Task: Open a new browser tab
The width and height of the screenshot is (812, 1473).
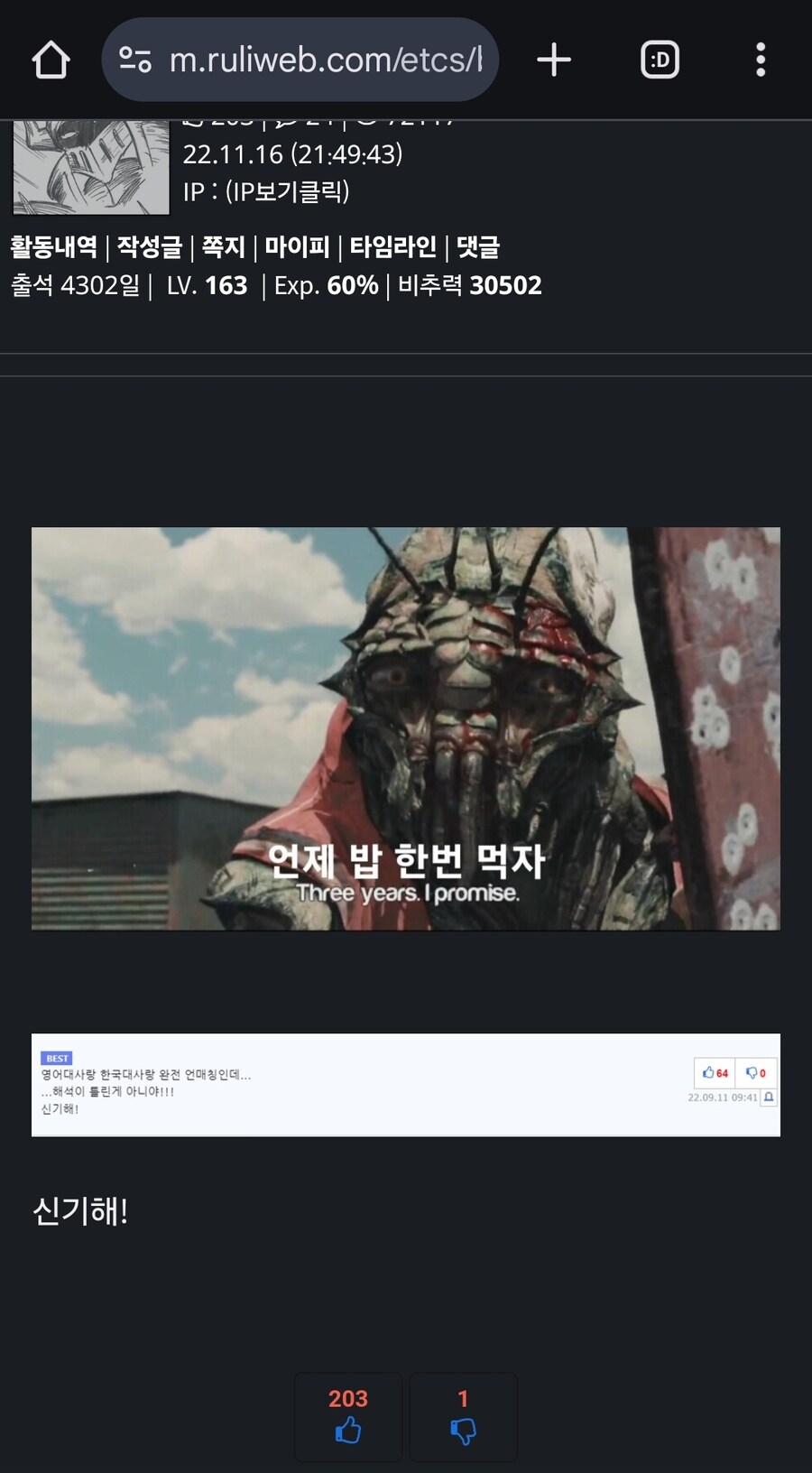Action: click(x=554, y=60)
